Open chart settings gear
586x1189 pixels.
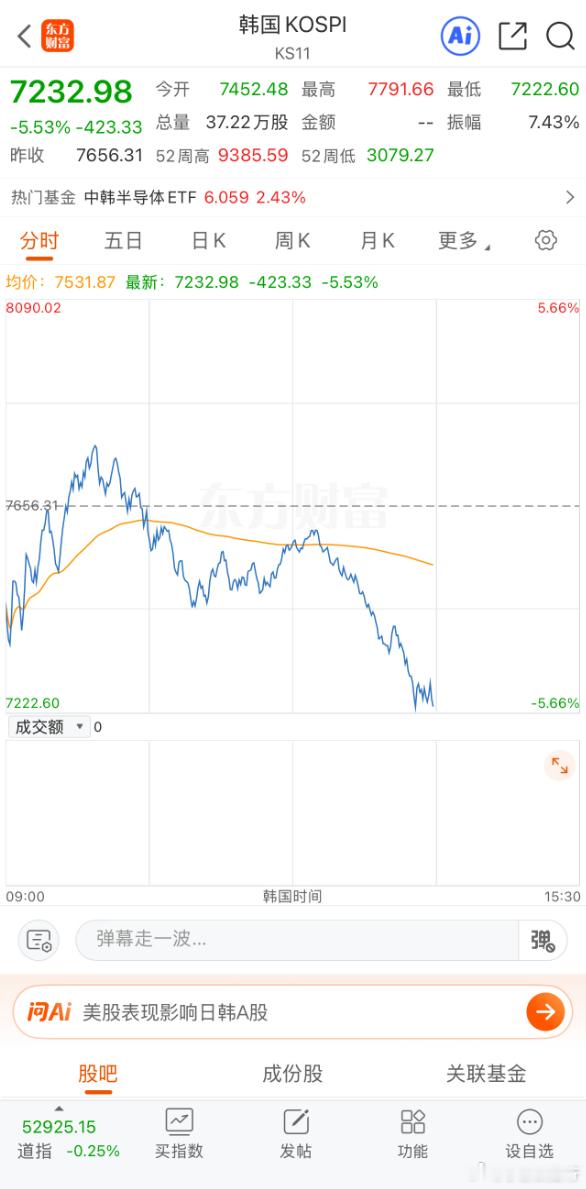(546, 241)
